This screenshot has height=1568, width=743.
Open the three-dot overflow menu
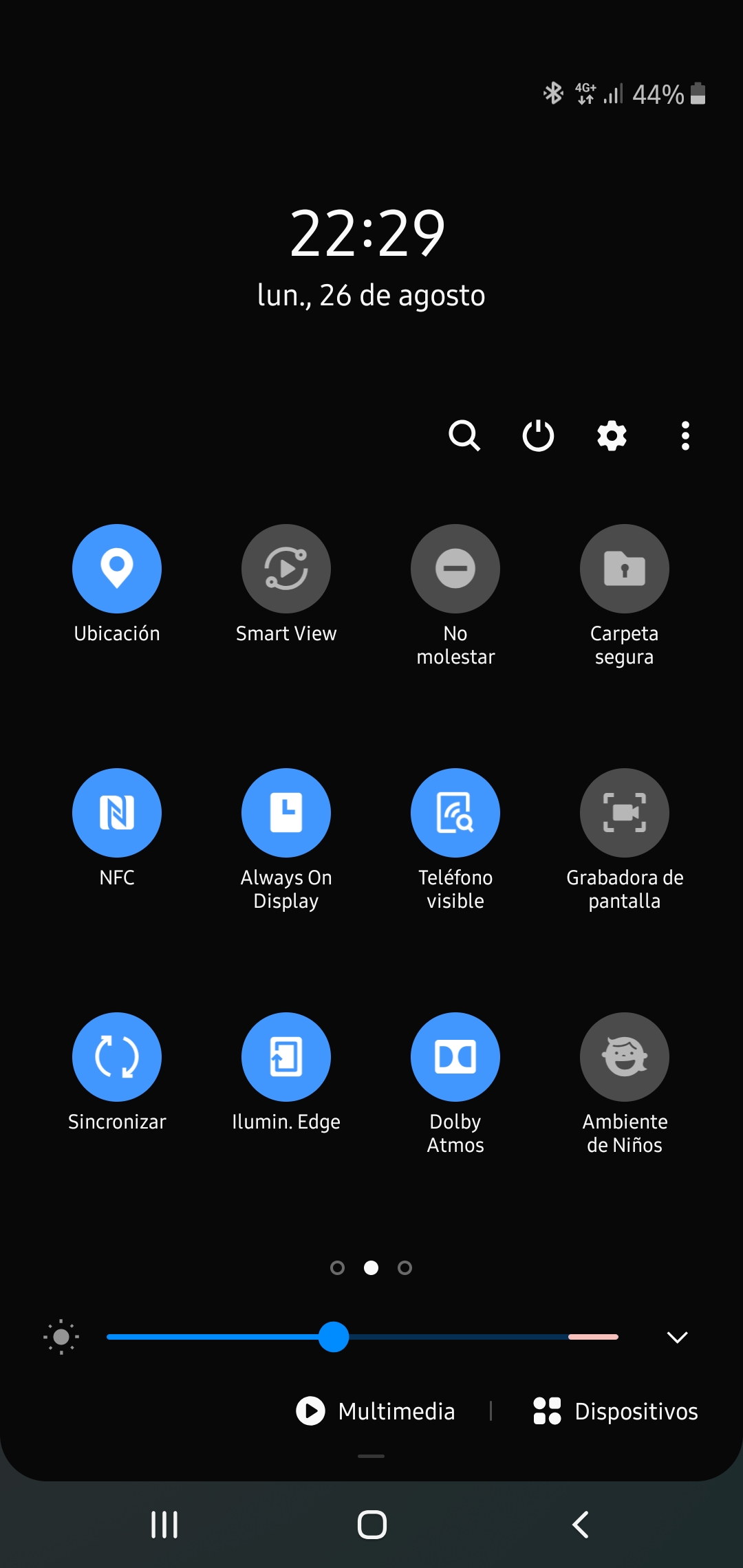pyautogui.click(x=685, y=435)
